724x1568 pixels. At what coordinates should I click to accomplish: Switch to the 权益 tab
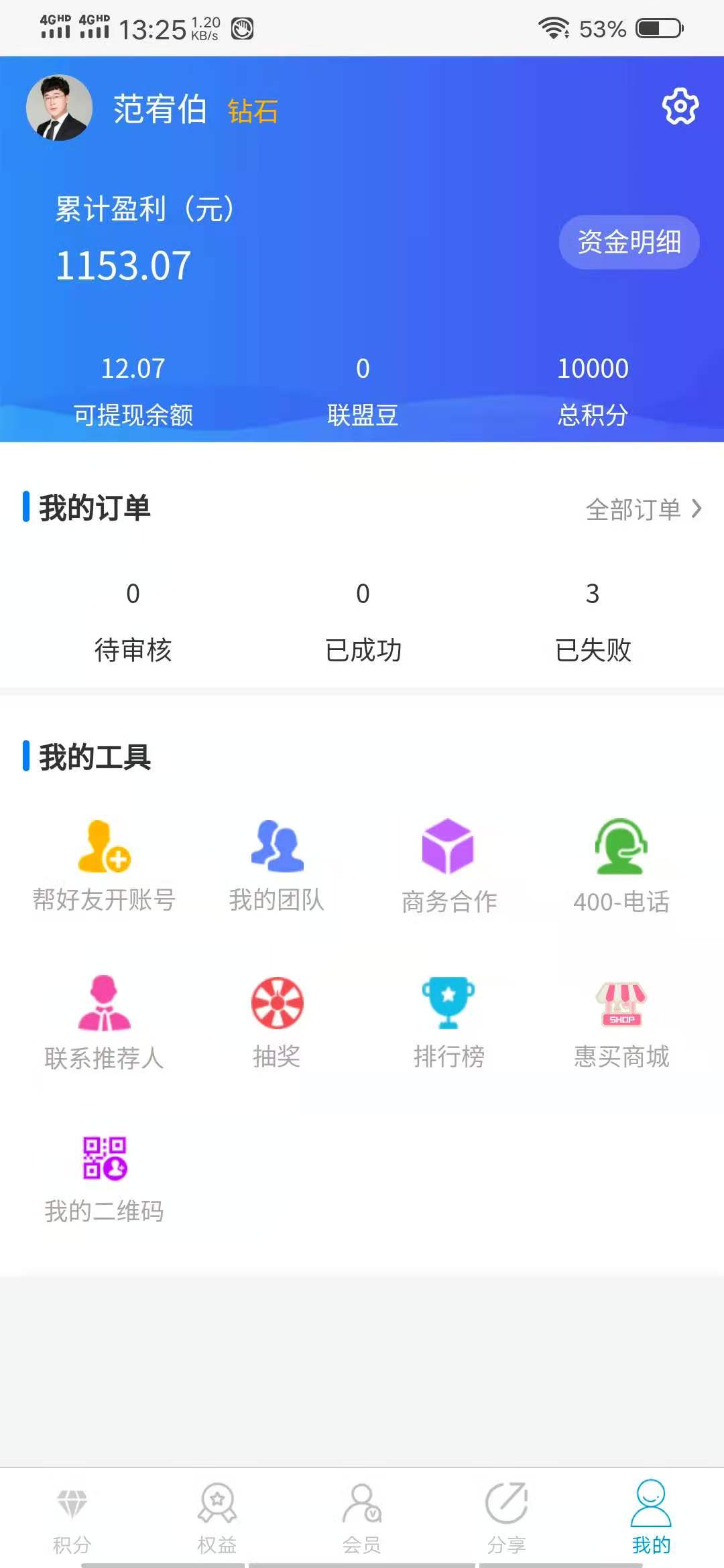click(217, 1521)
